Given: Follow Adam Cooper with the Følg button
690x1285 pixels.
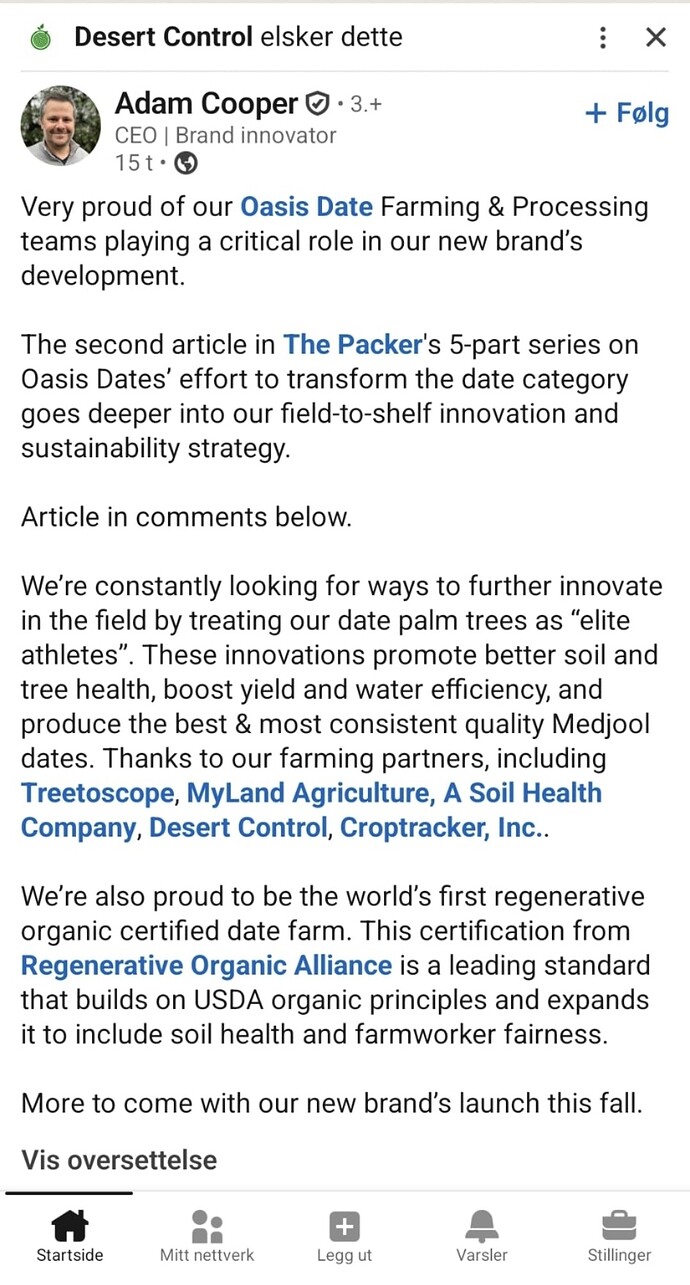Looking at the screenshot, I should [x=626, y=113].
